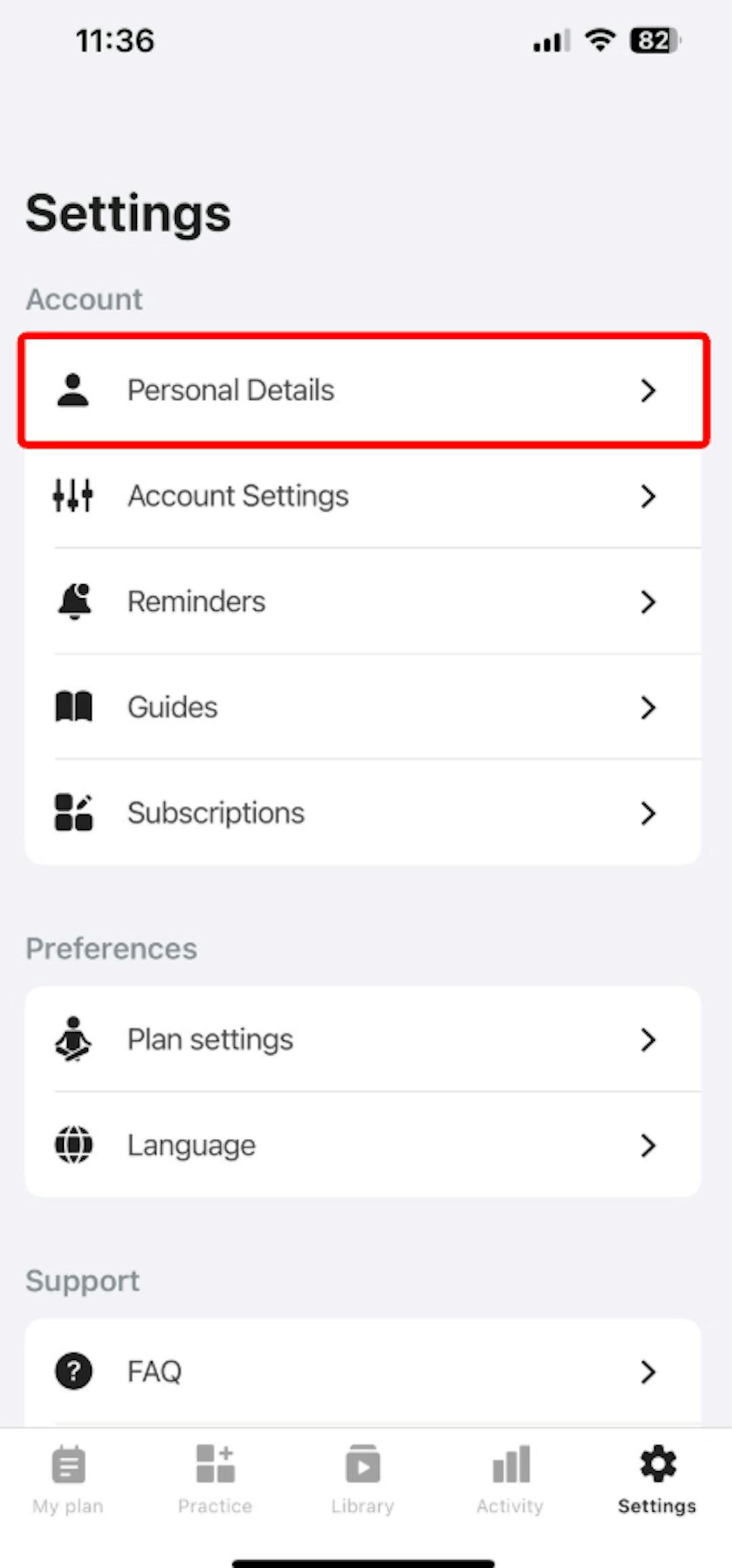The image size is (732, 1568).
Task: Go to Reminders
Action: [x=363, y=602]
